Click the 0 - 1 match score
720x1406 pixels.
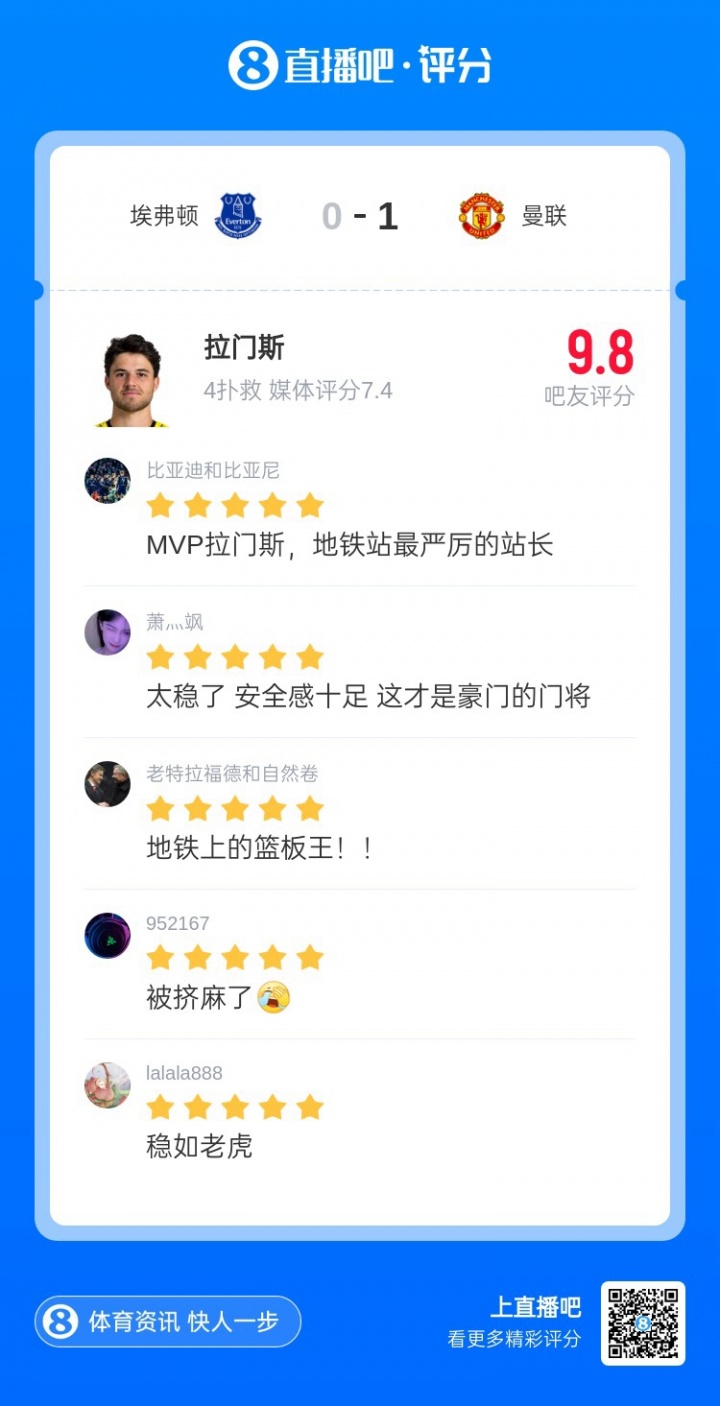(x=360, y=214)
